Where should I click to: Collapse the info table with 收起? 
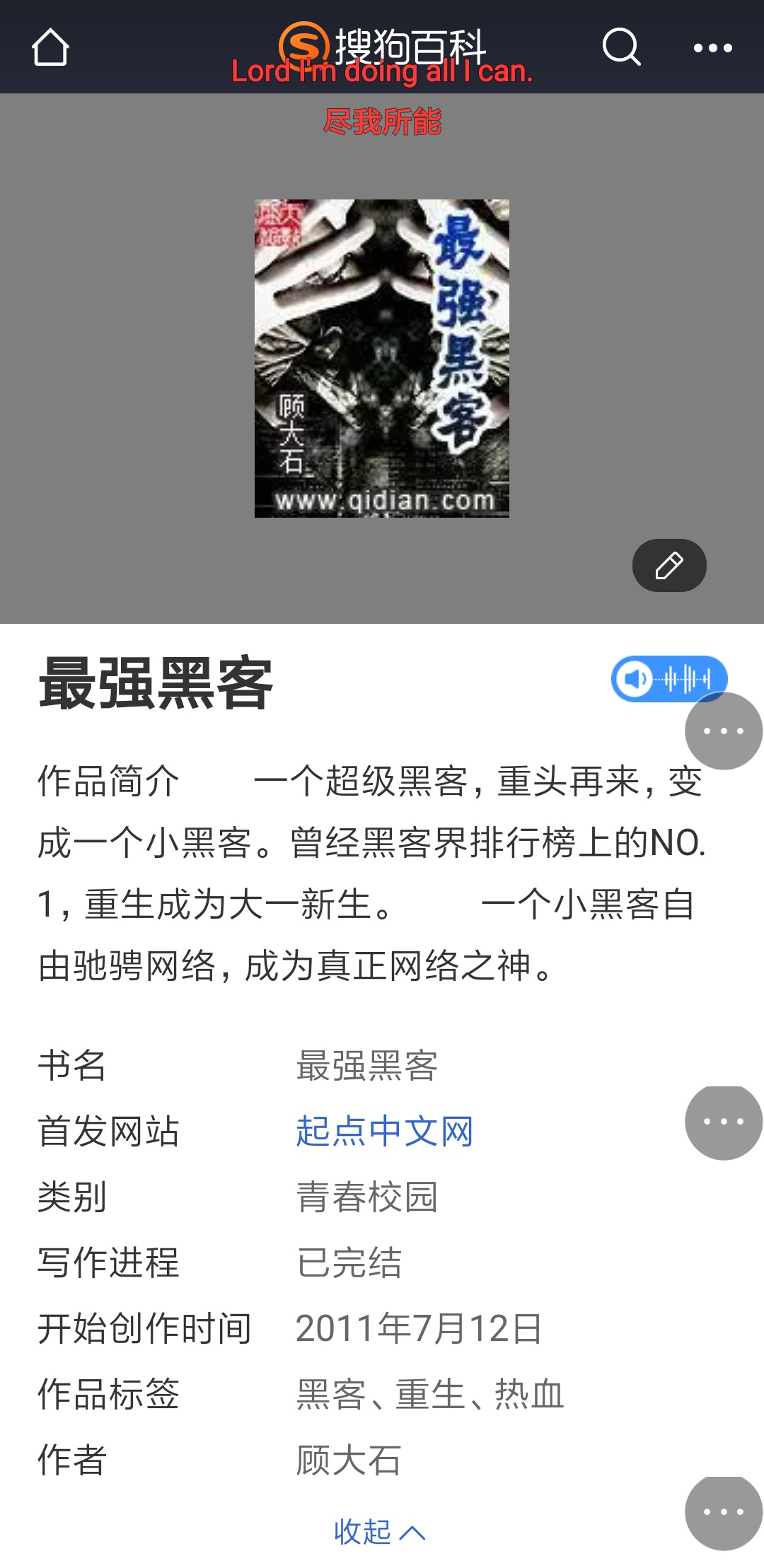tap(380, 1532)
